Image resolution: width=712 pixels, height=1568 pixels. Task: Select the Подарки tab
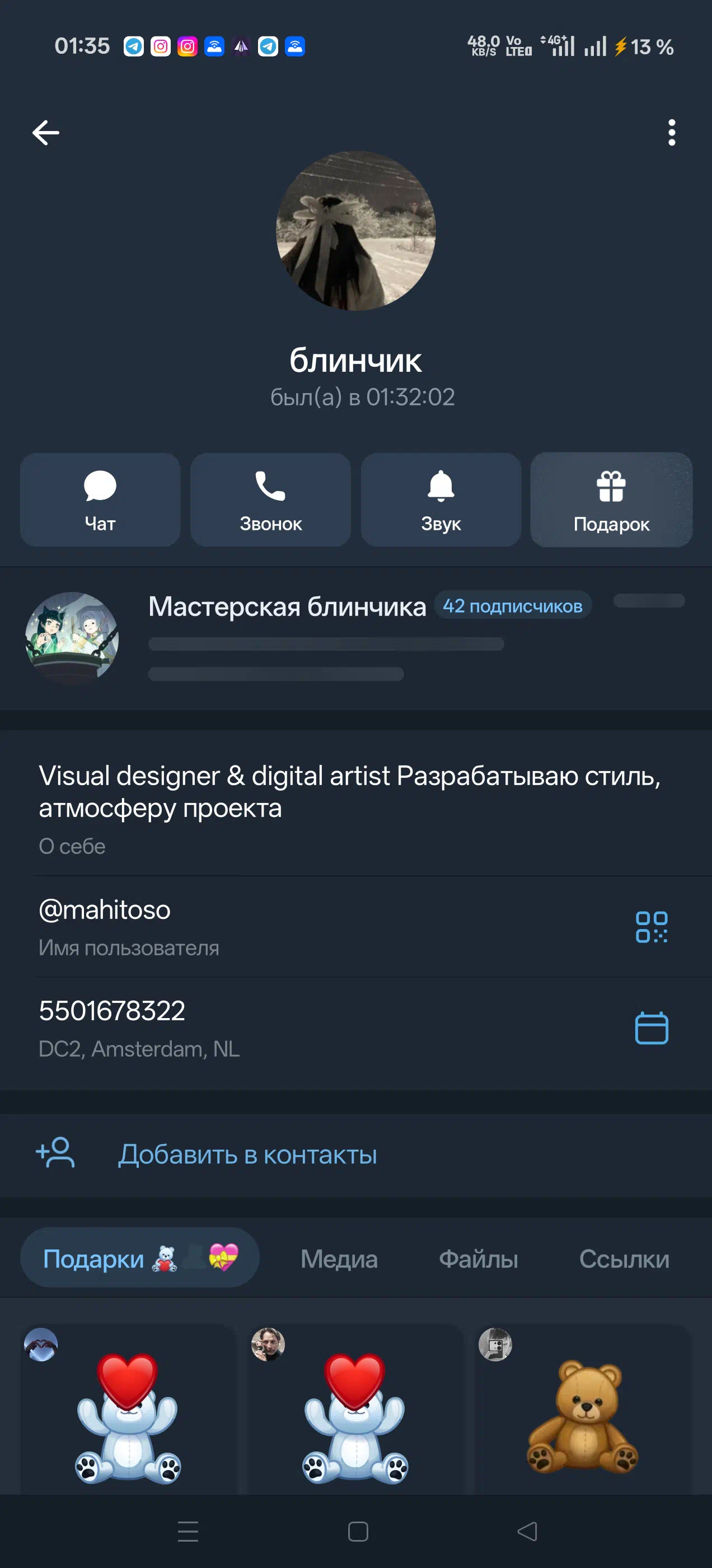point(140,1258)
